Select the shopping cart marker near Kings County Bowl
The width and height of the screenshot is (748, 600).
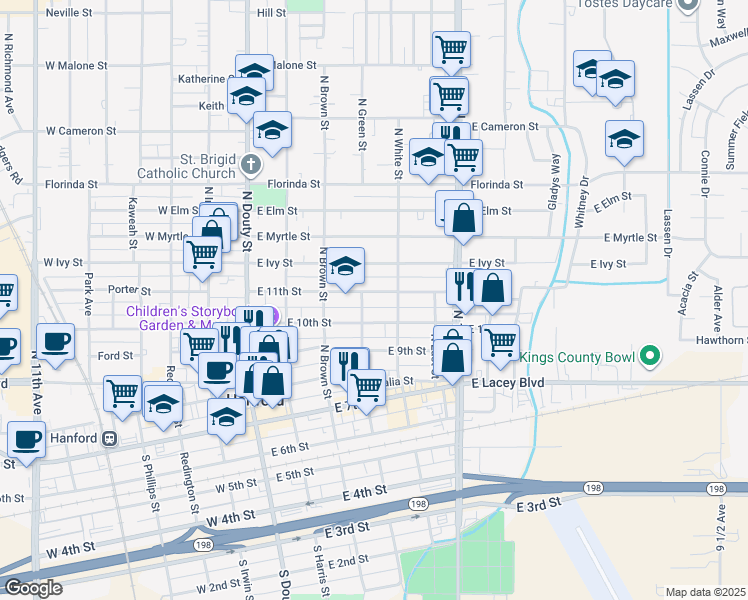(x=500, y=342)
